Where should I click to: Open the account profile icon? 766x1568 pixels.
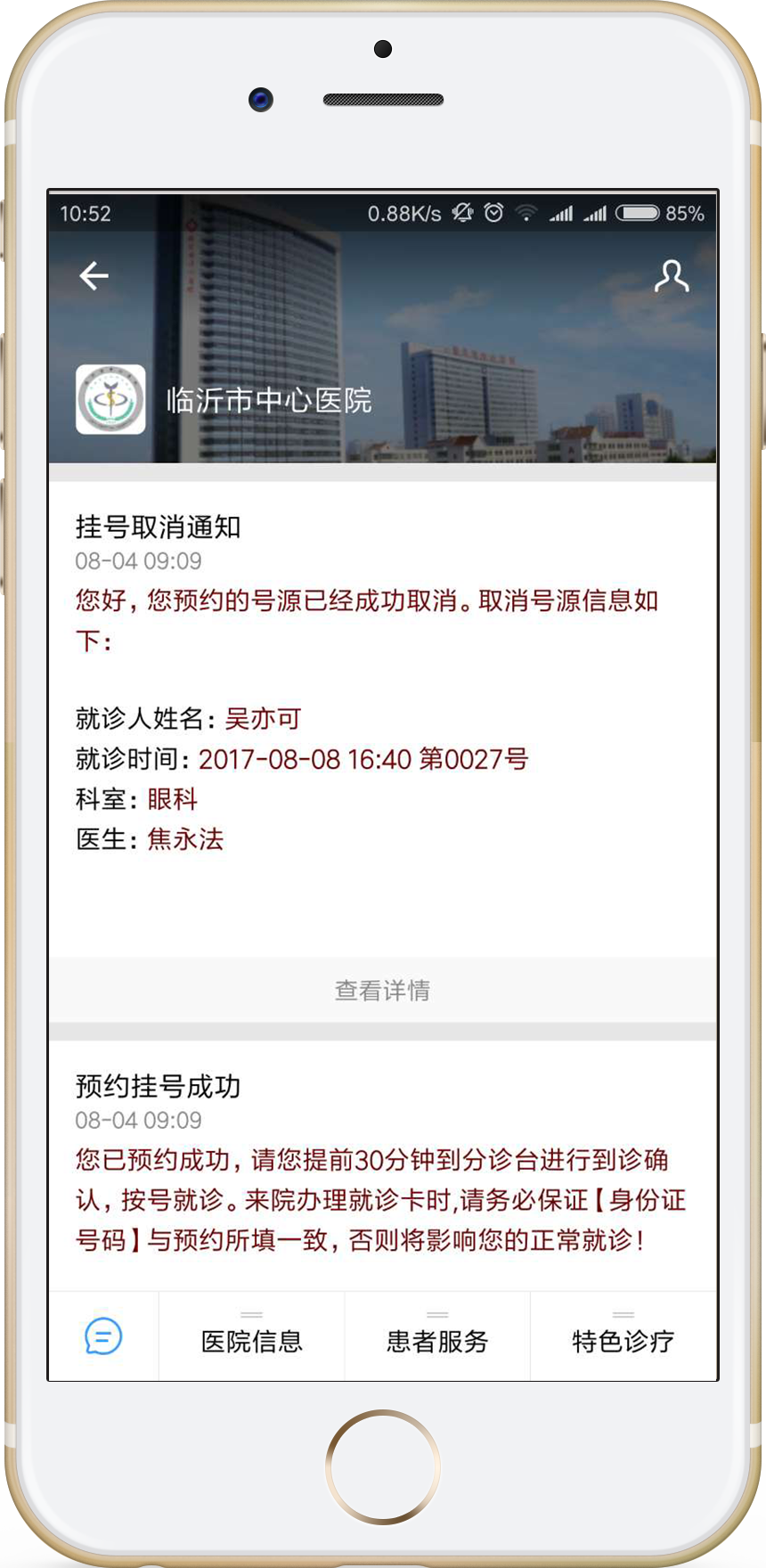[x=672, y=276]
